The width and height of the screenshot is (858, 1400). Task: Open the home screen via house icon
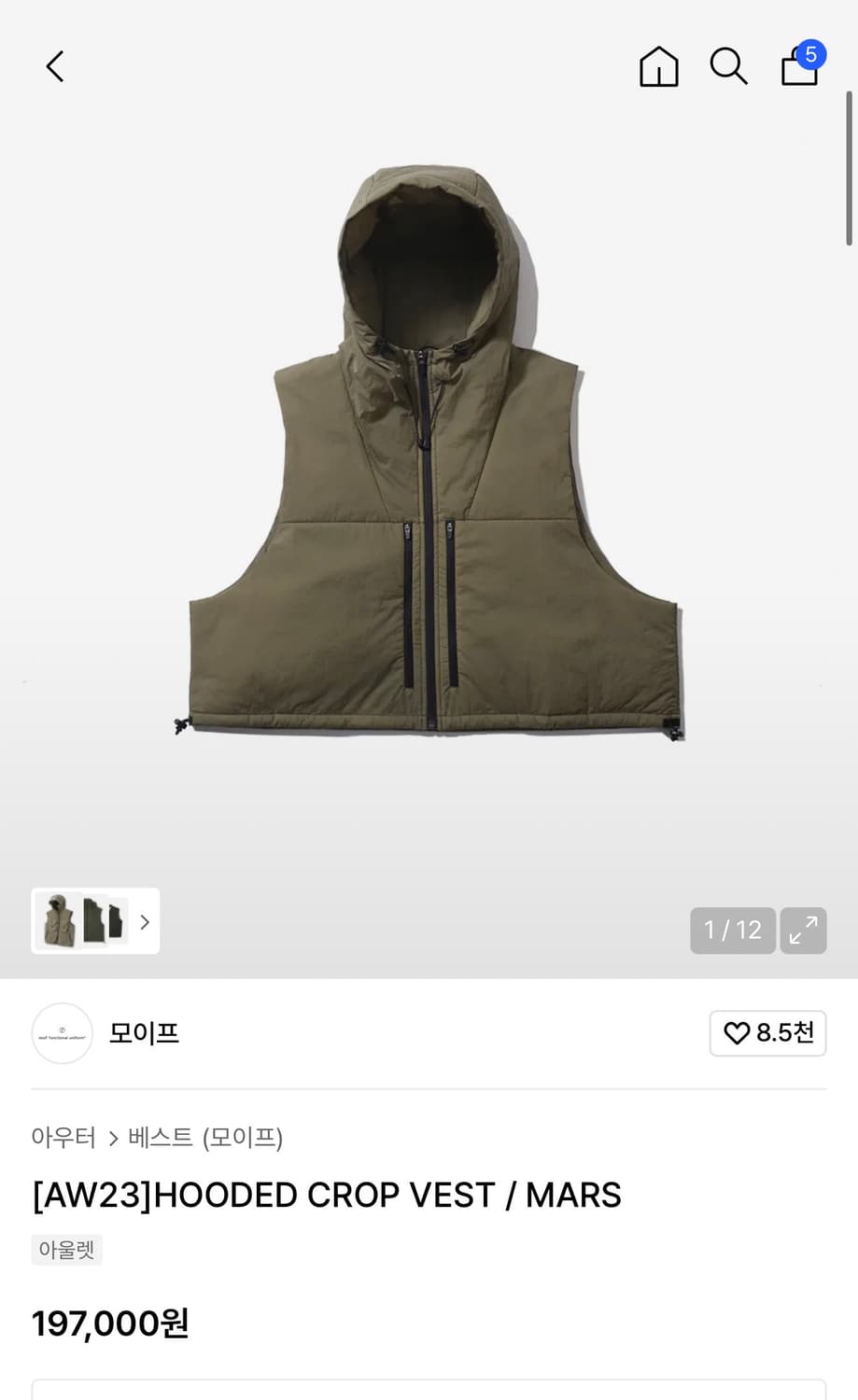point(658,66)
